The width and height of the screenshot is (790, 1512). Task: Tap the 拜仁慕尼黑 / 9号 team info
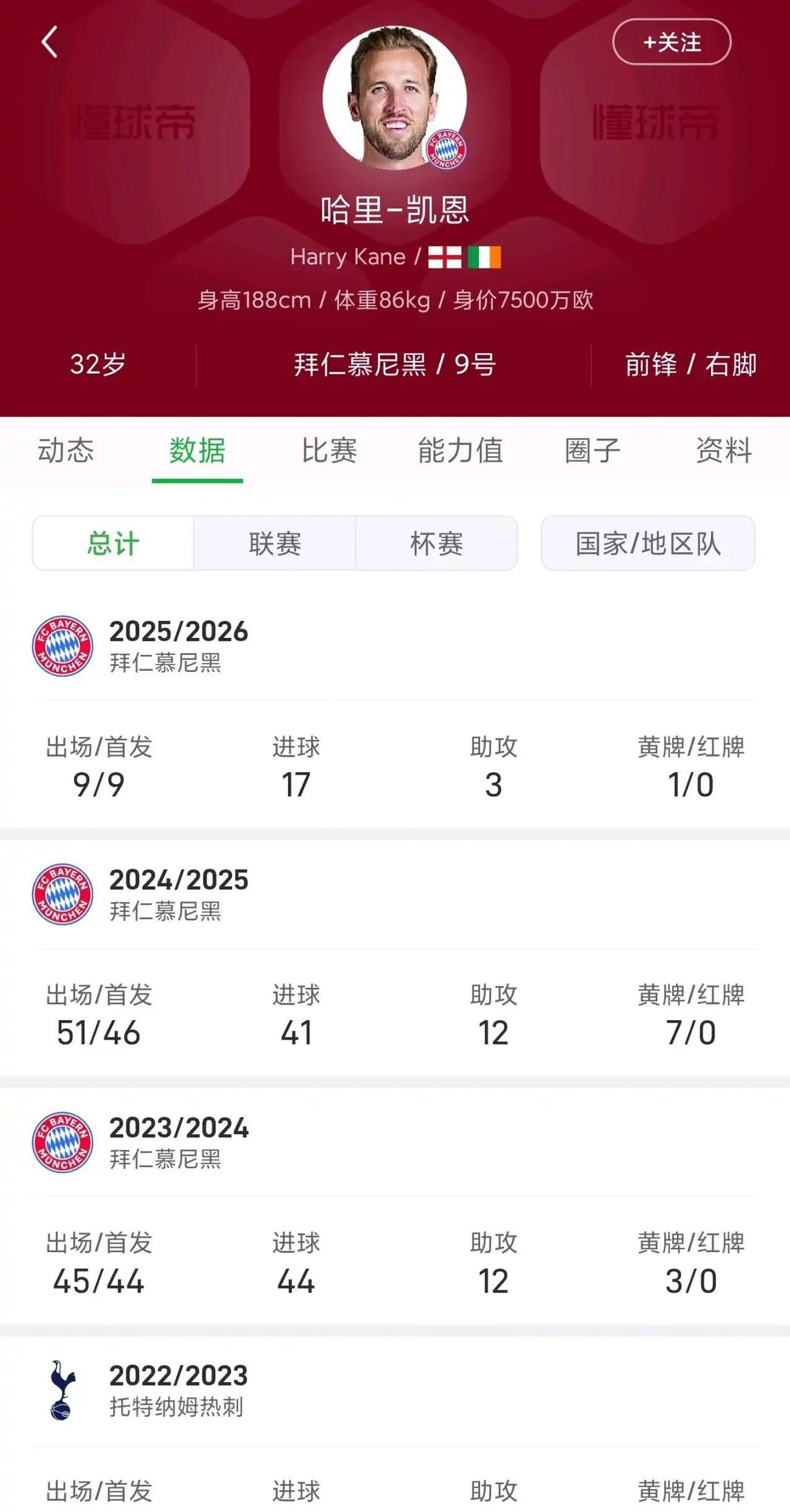click(x=394, y=364)
